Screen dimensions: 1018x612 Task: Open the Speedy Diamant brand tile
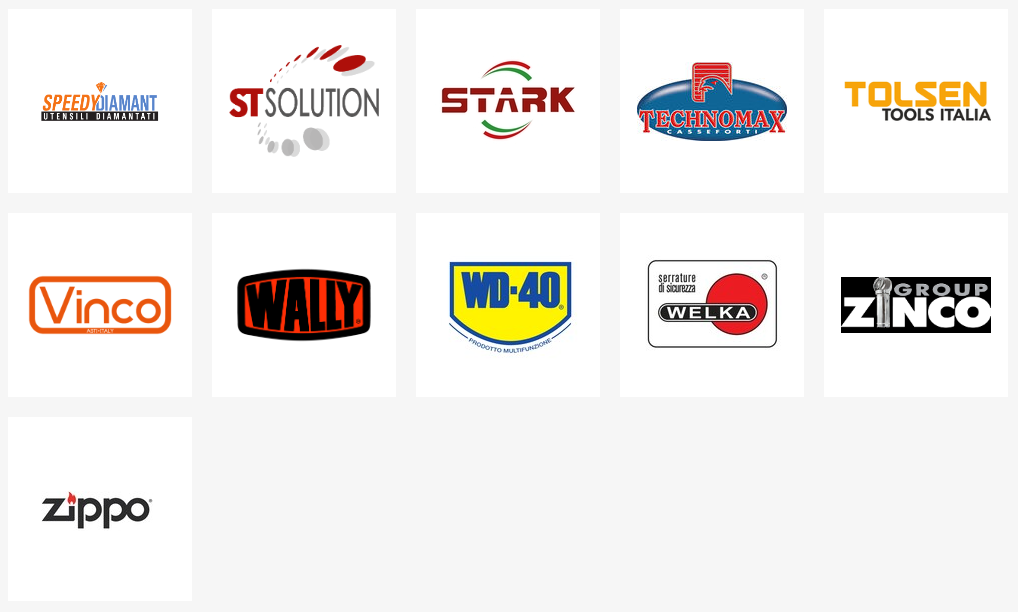coord(100,101)
